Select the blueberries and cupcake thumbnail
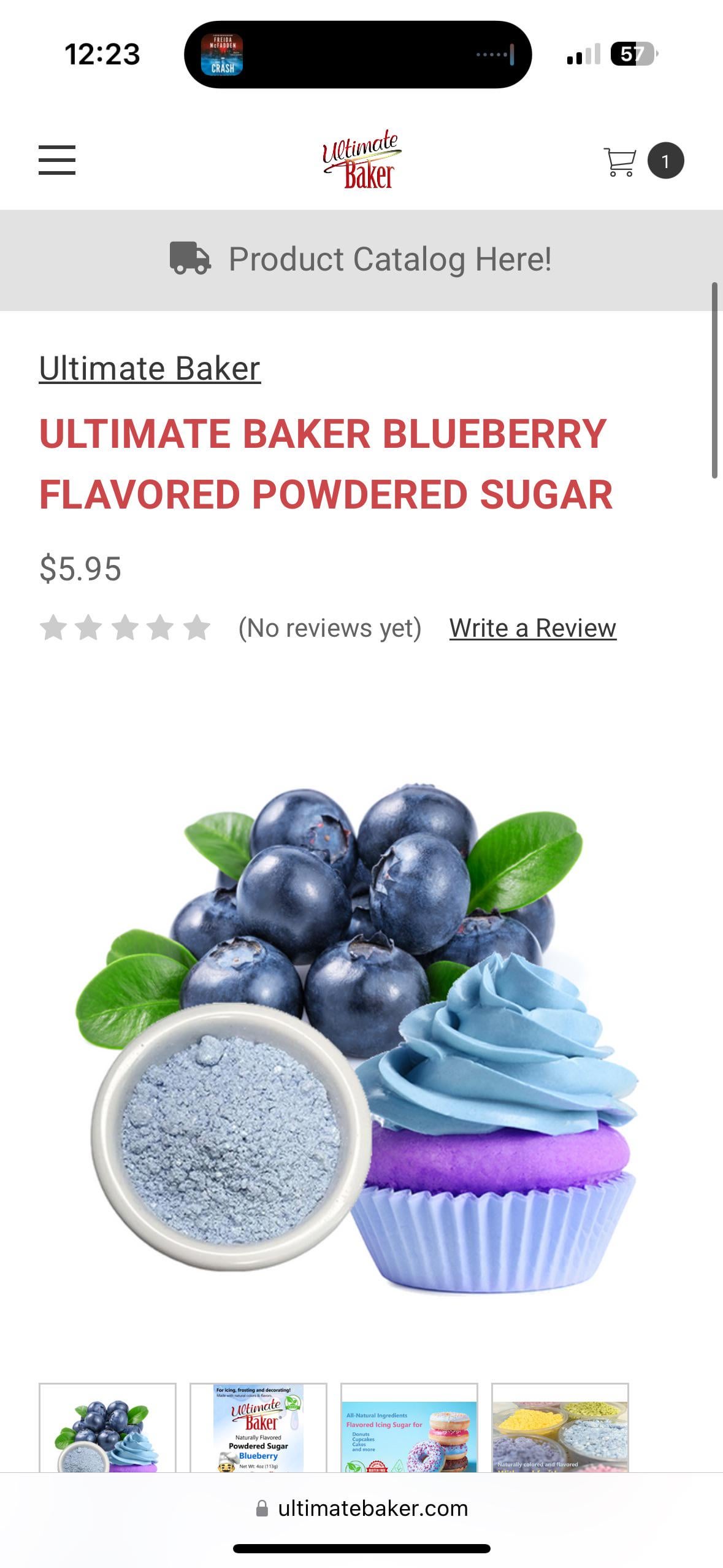 click(x=107, y=1428)
